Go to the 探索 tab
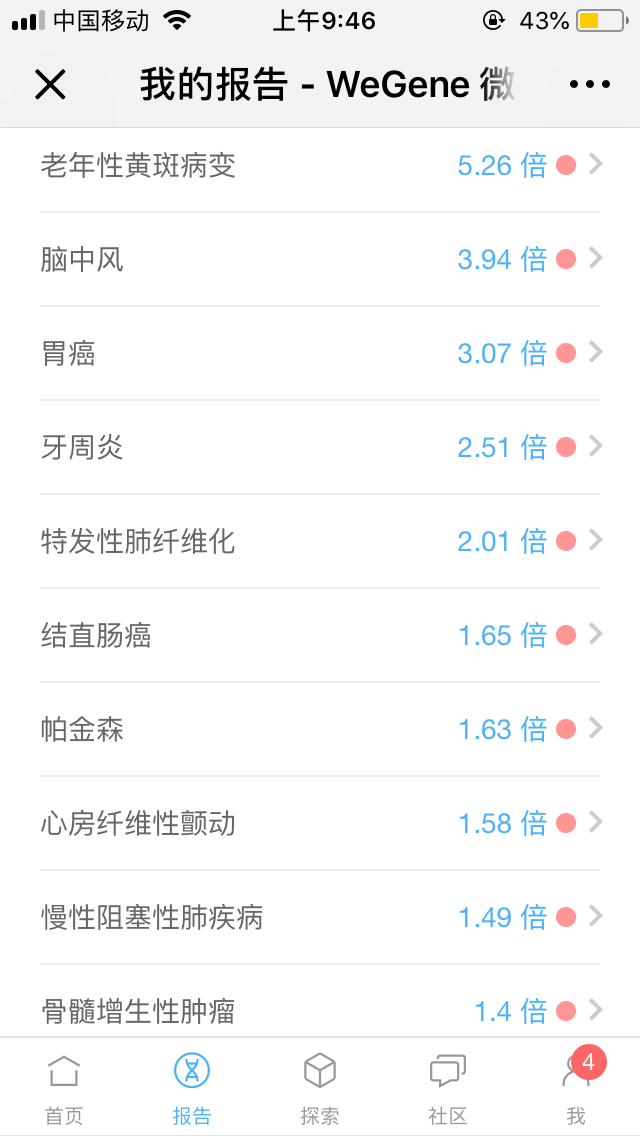640x1136 pixels. pos(320,1087)
